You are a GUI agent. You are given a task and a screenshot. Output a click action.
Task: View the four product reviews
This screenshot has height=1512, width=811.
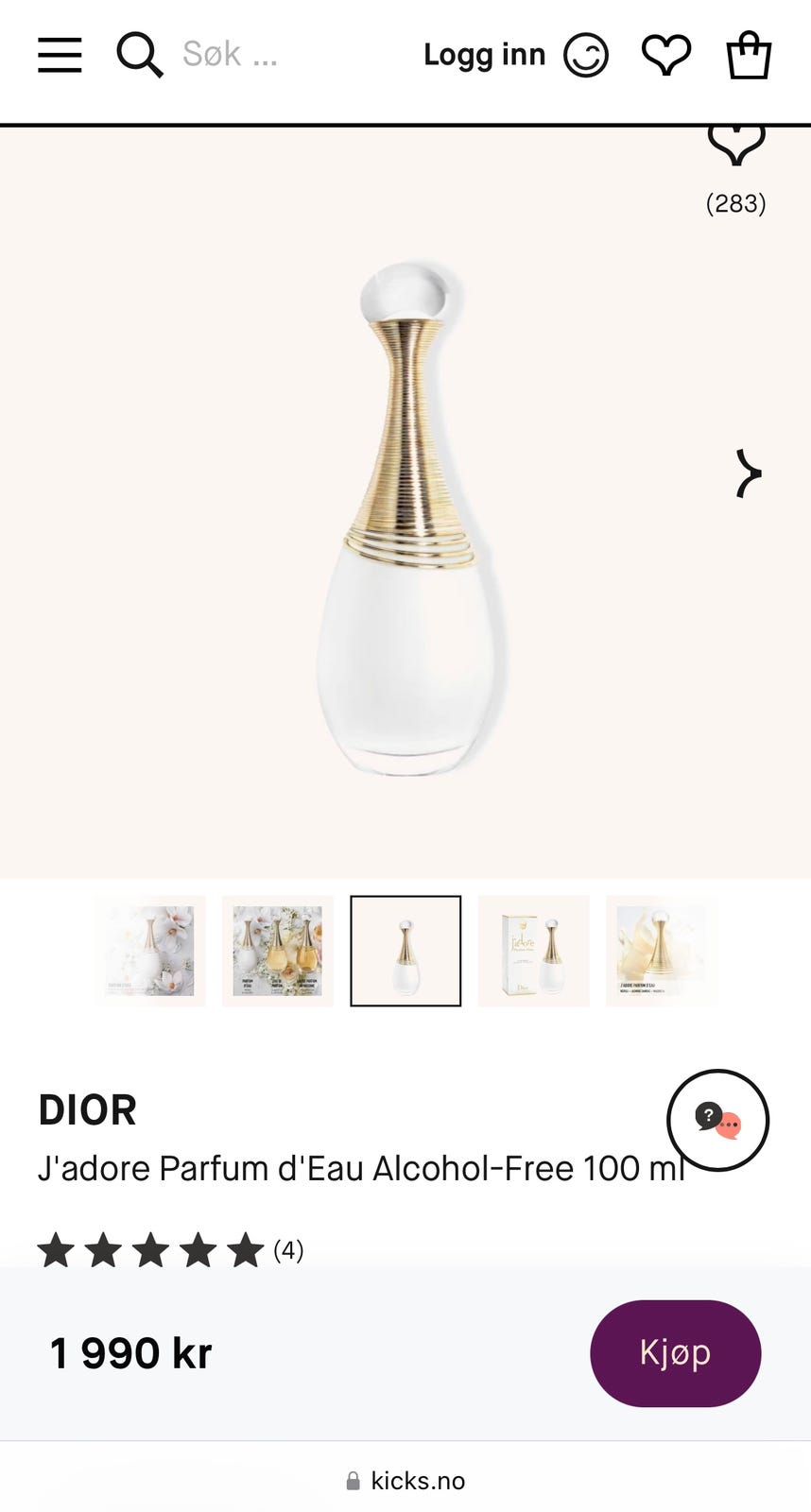pyautogui.click(x=170, y=1250)
